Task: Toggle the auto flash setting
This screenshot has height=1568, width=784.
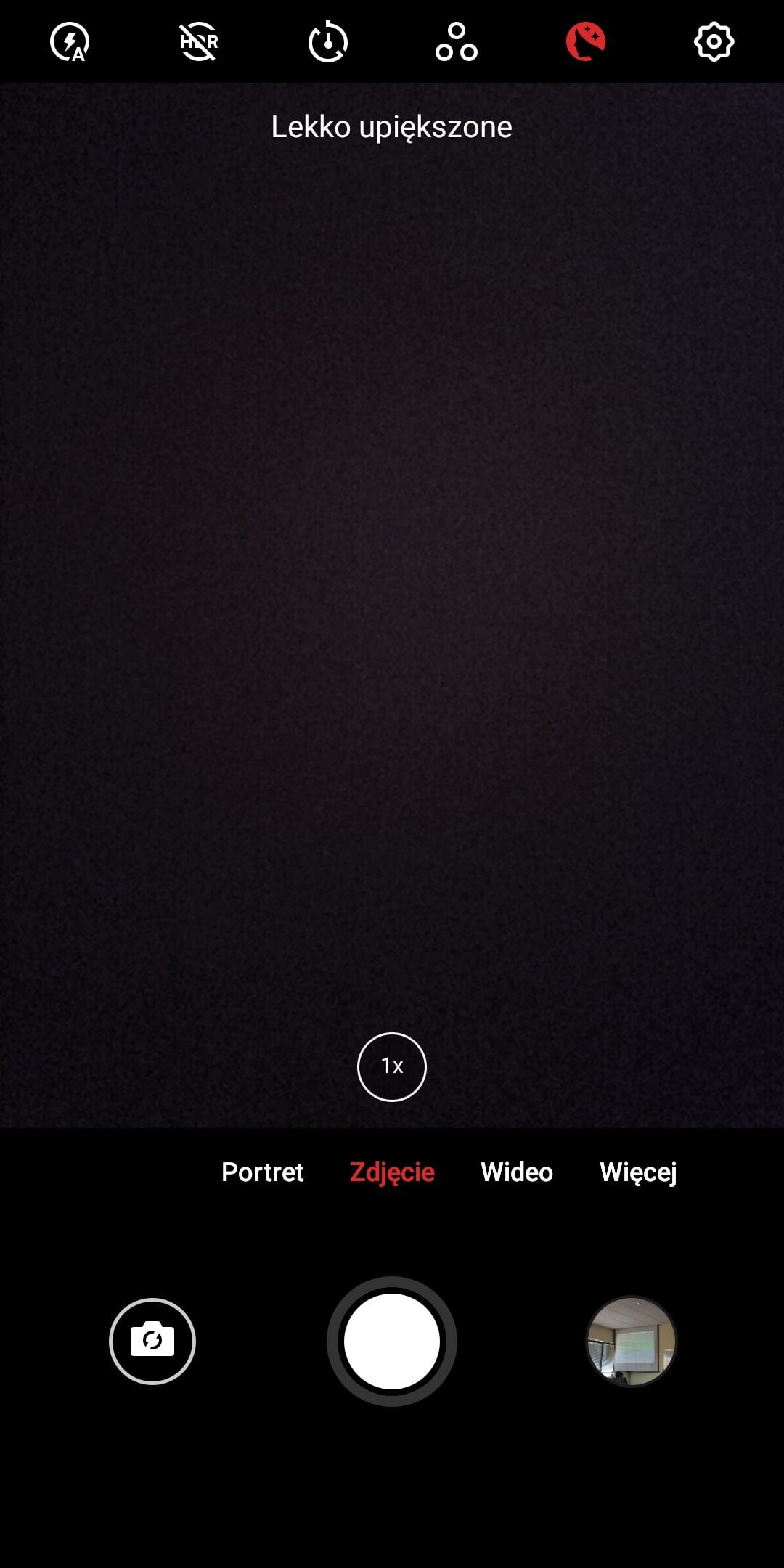Action: (x=70, y=41)
